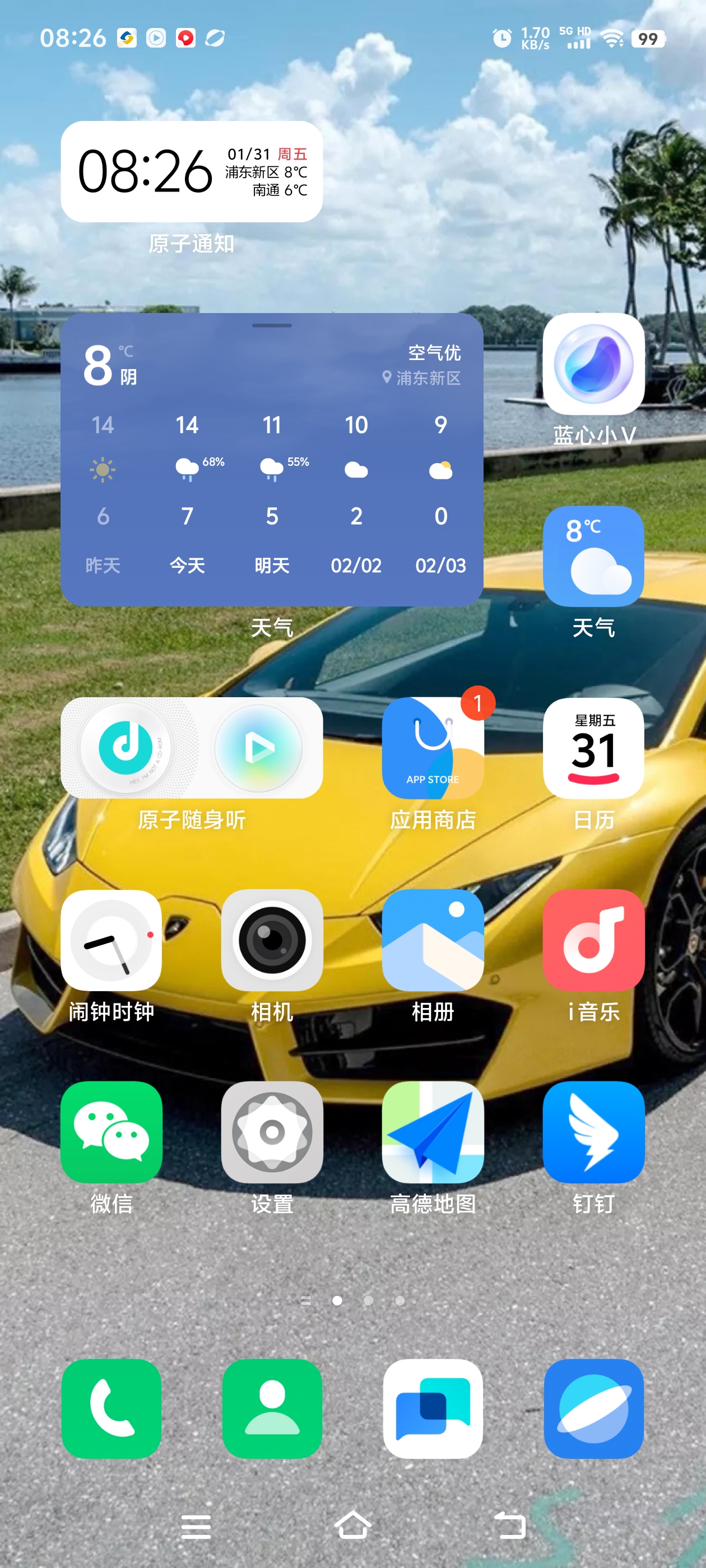
Task: Open the messages app in the dock
Action: (433, 1408)
